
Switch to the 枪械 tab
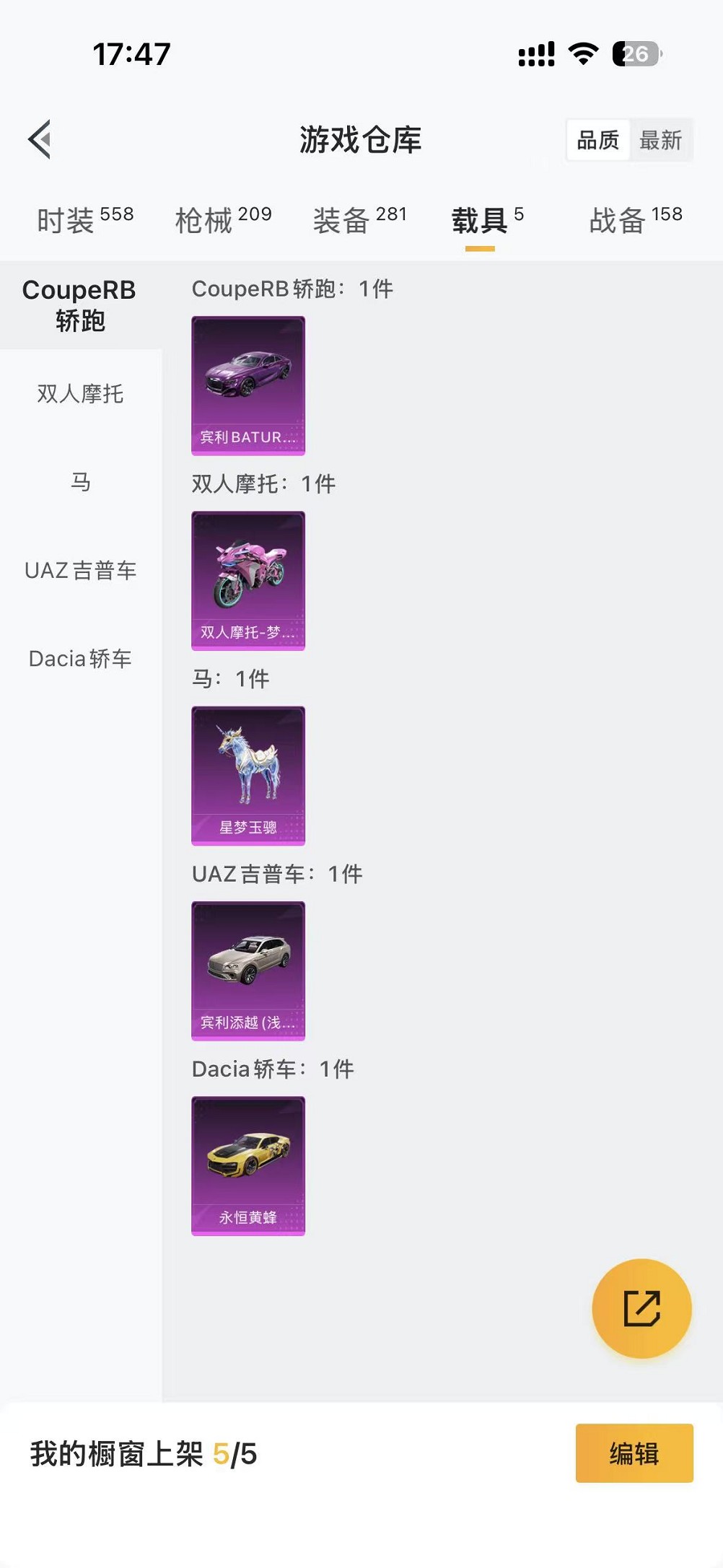pos(223,219)
